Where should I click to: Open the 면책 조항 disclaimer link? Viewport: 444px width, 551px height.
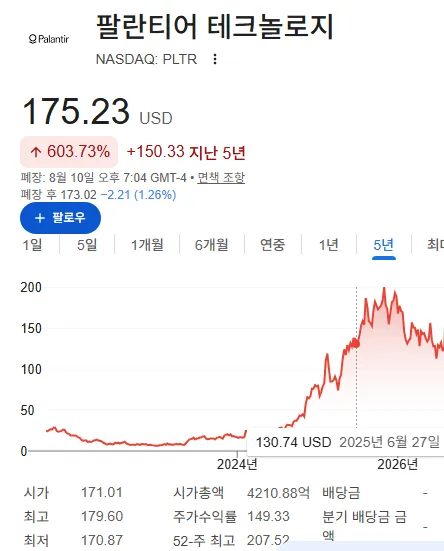tap(221, 177)
